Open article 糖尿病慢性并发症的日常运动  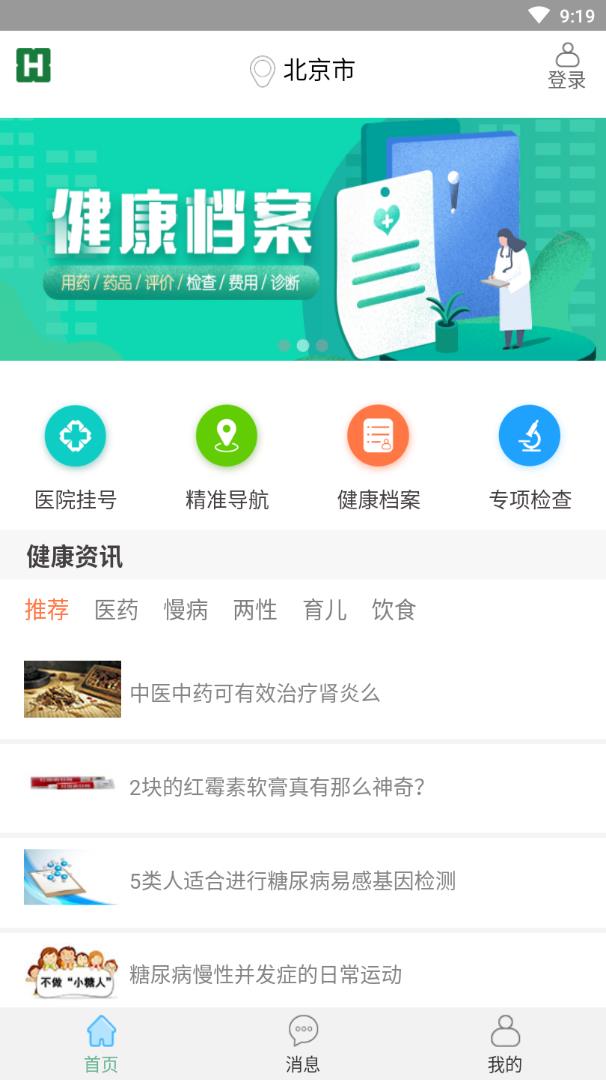[x=265, y=974]
